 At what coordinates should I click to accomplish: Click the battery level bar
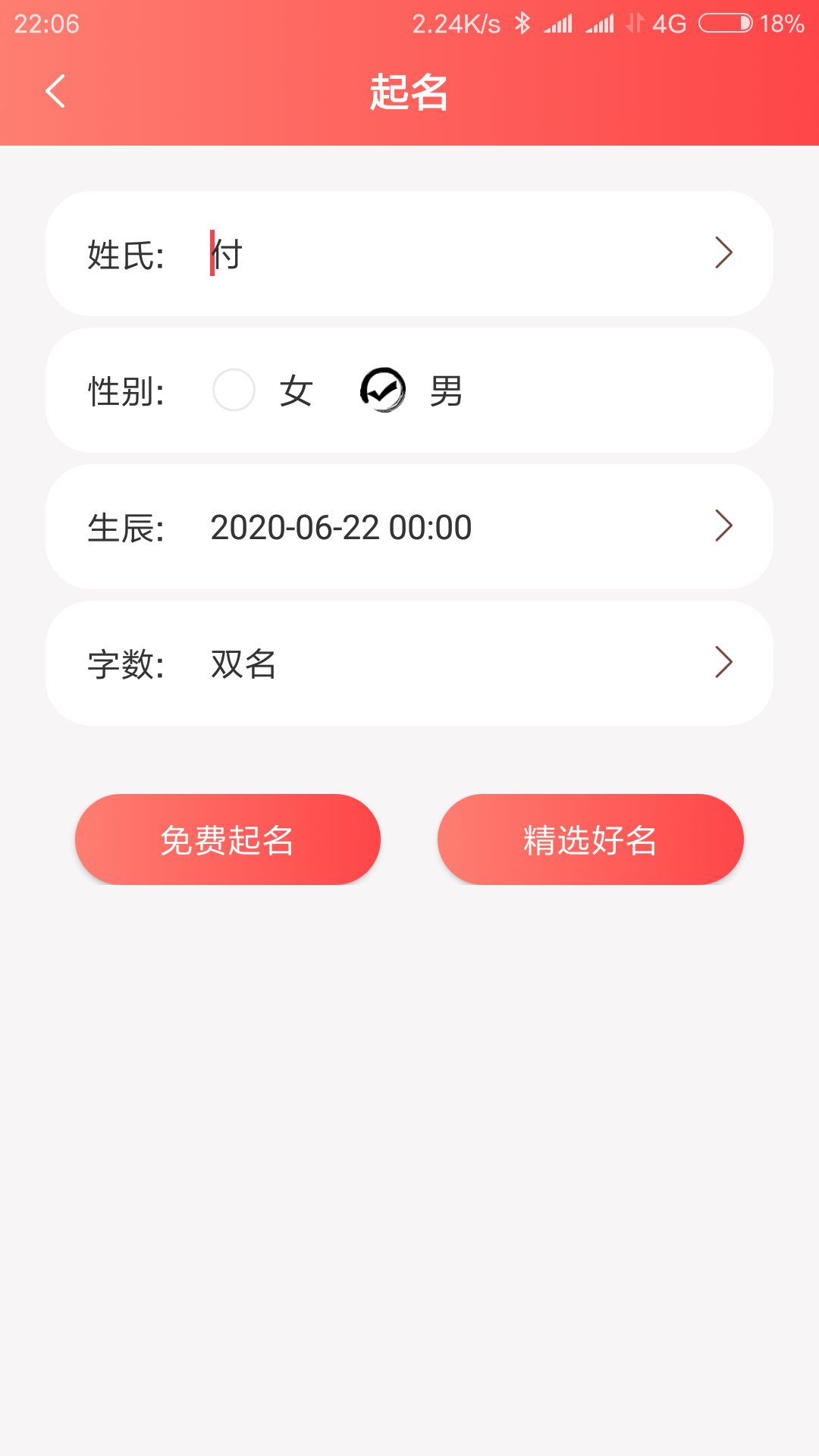tap(724, 23)
